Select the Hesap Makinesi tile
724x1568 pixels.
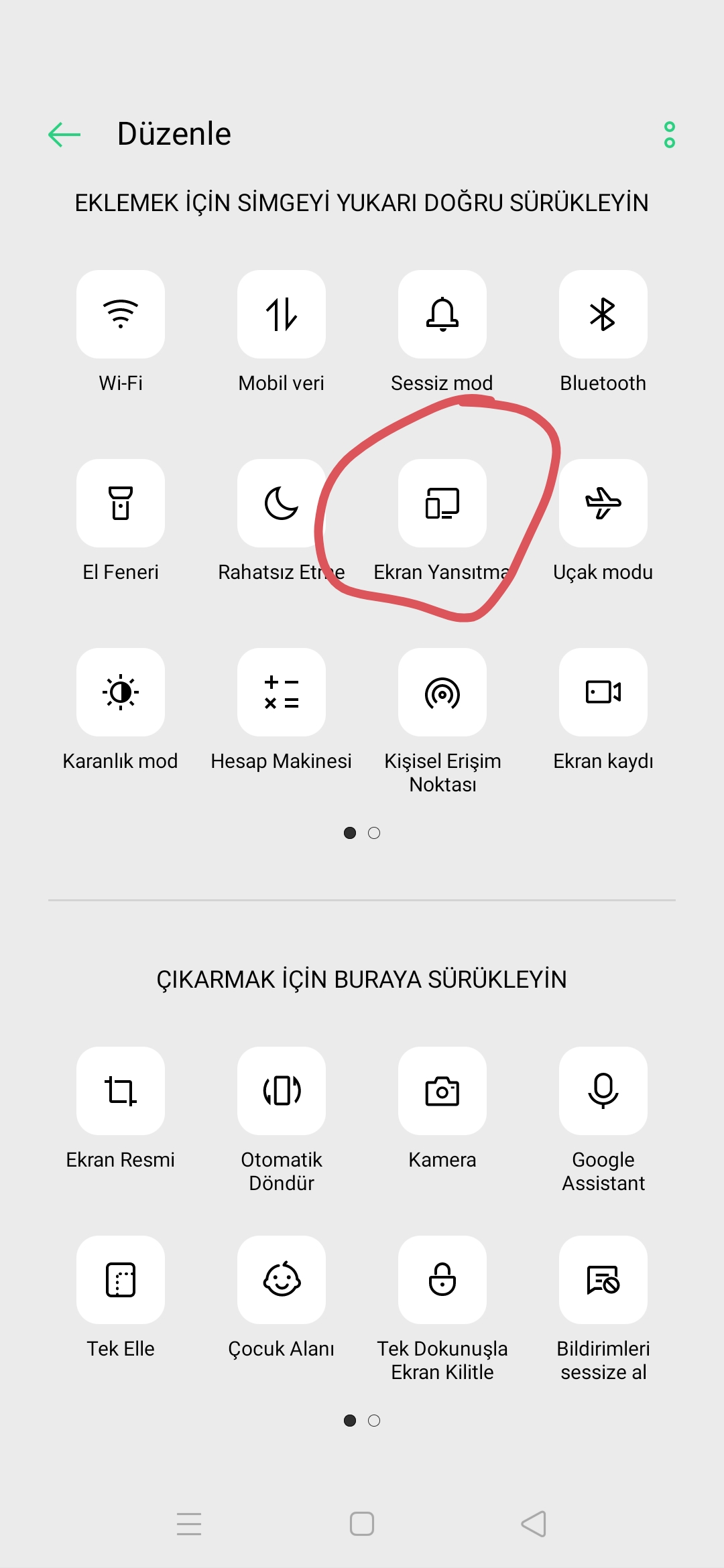tap(282, 692)
